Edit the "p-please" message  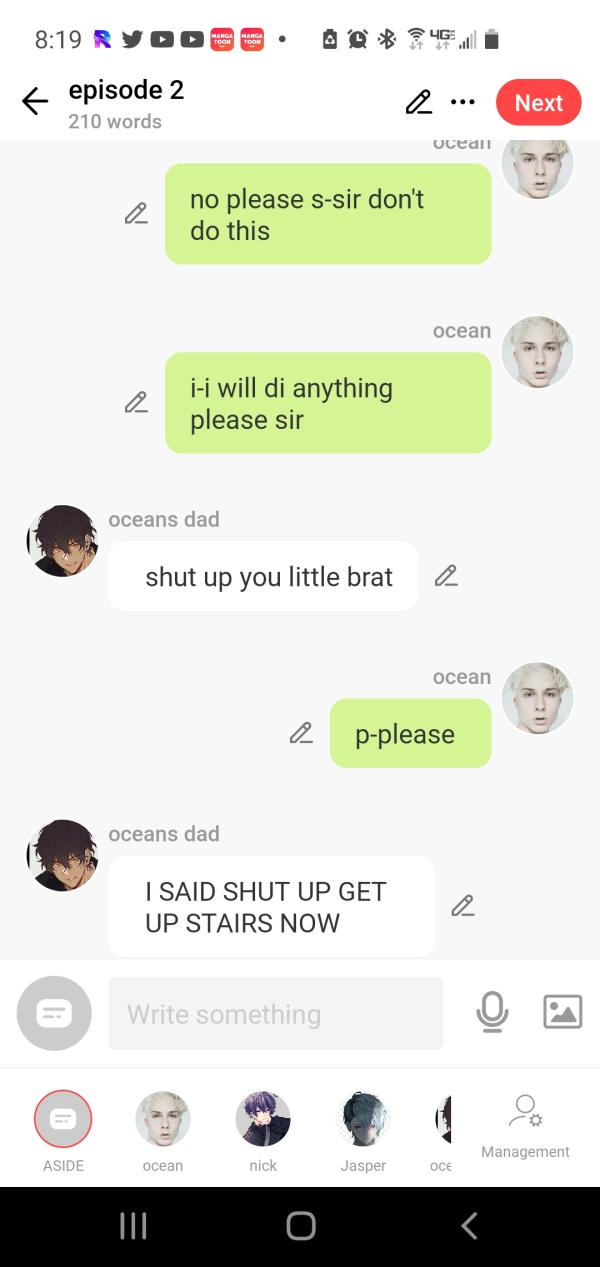point(301,733)
